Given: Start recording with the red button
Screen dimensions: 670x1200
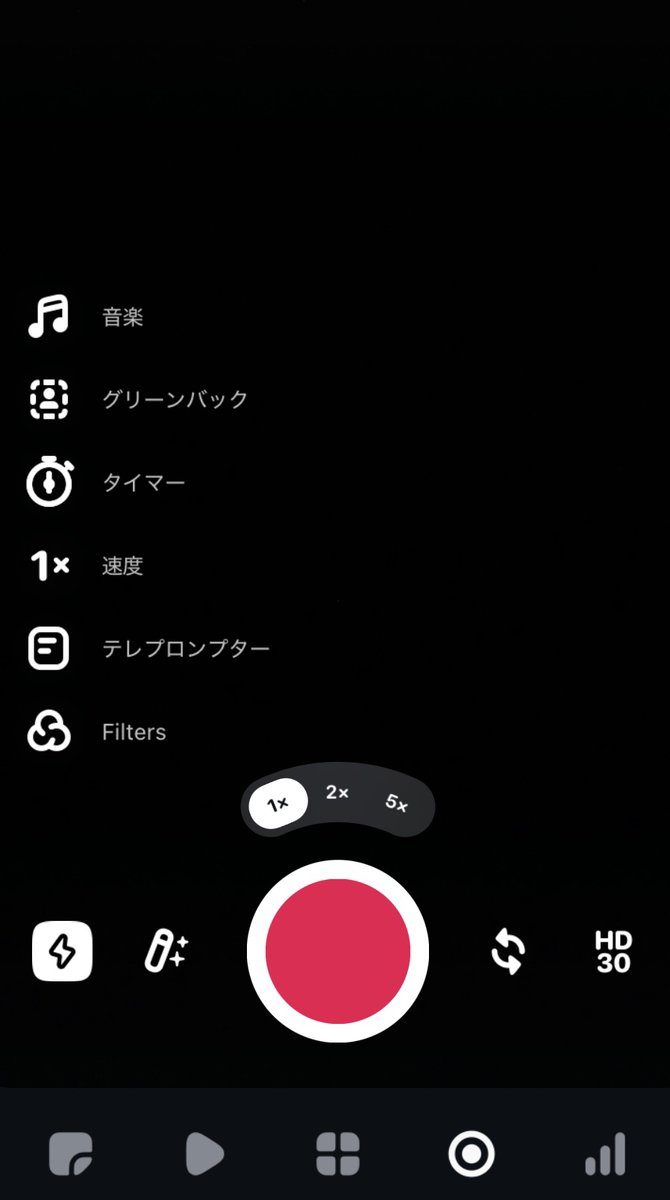Looking at the screenshot, I should 338,951.
